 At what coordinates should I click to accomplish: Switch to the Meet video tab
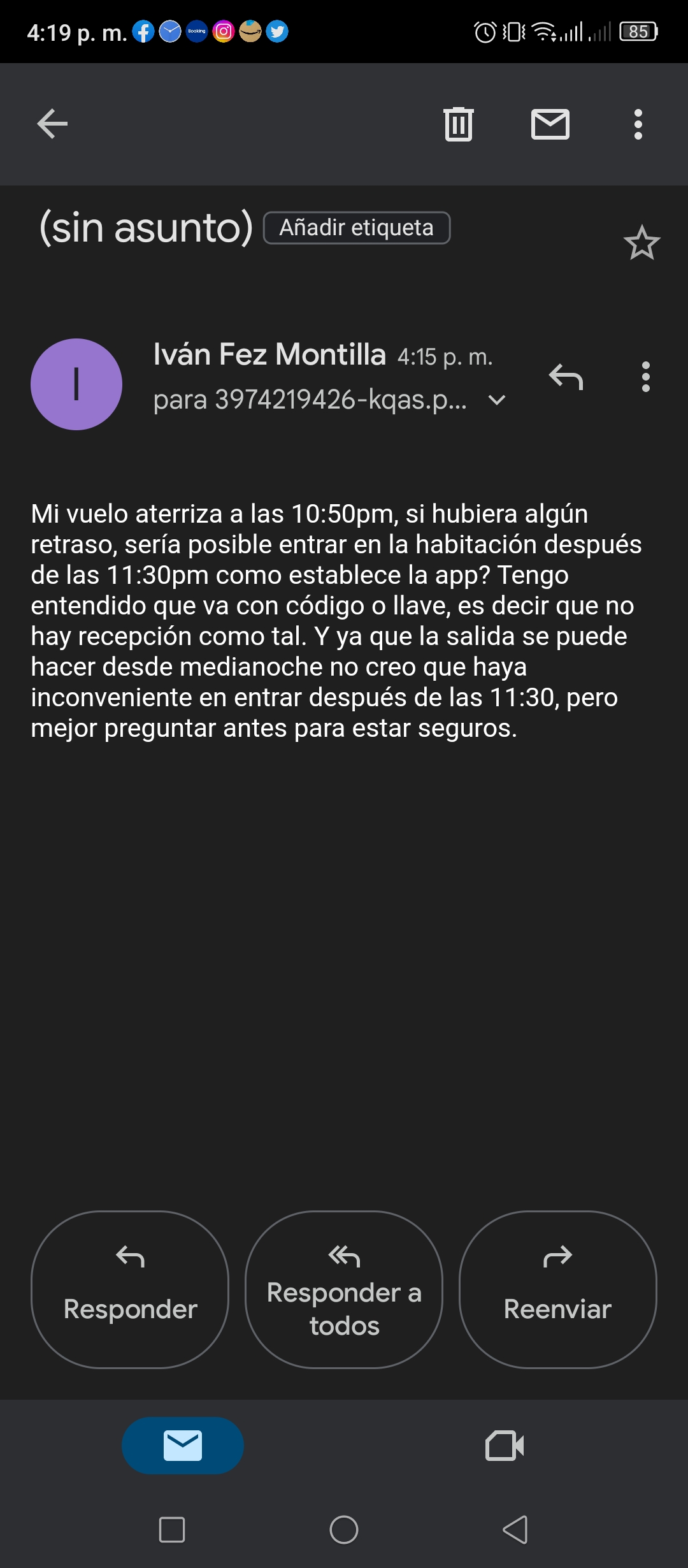(x=505, y=1445)
